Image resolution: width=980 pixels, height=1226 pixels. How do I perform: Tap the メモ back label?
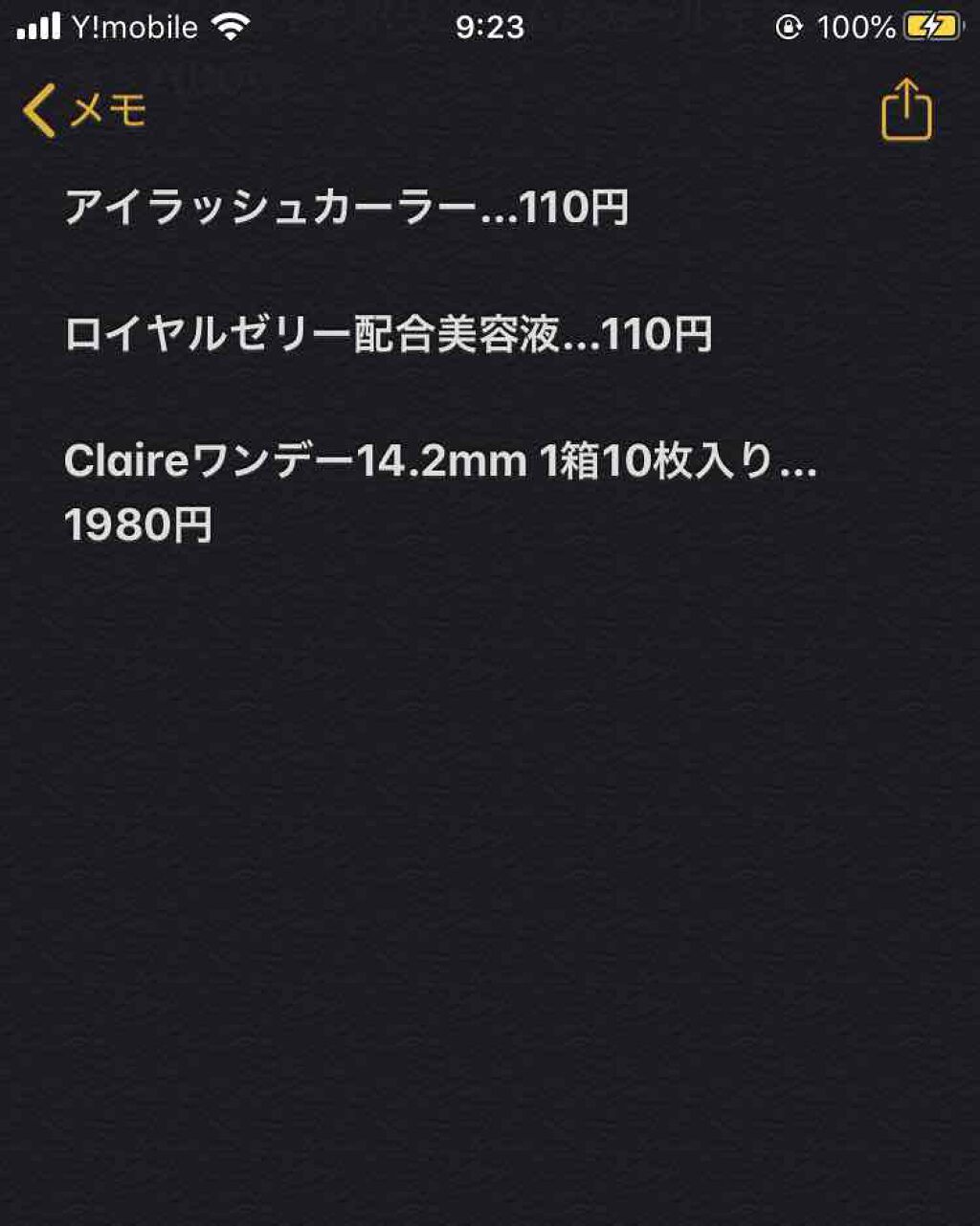click(108, 111)
